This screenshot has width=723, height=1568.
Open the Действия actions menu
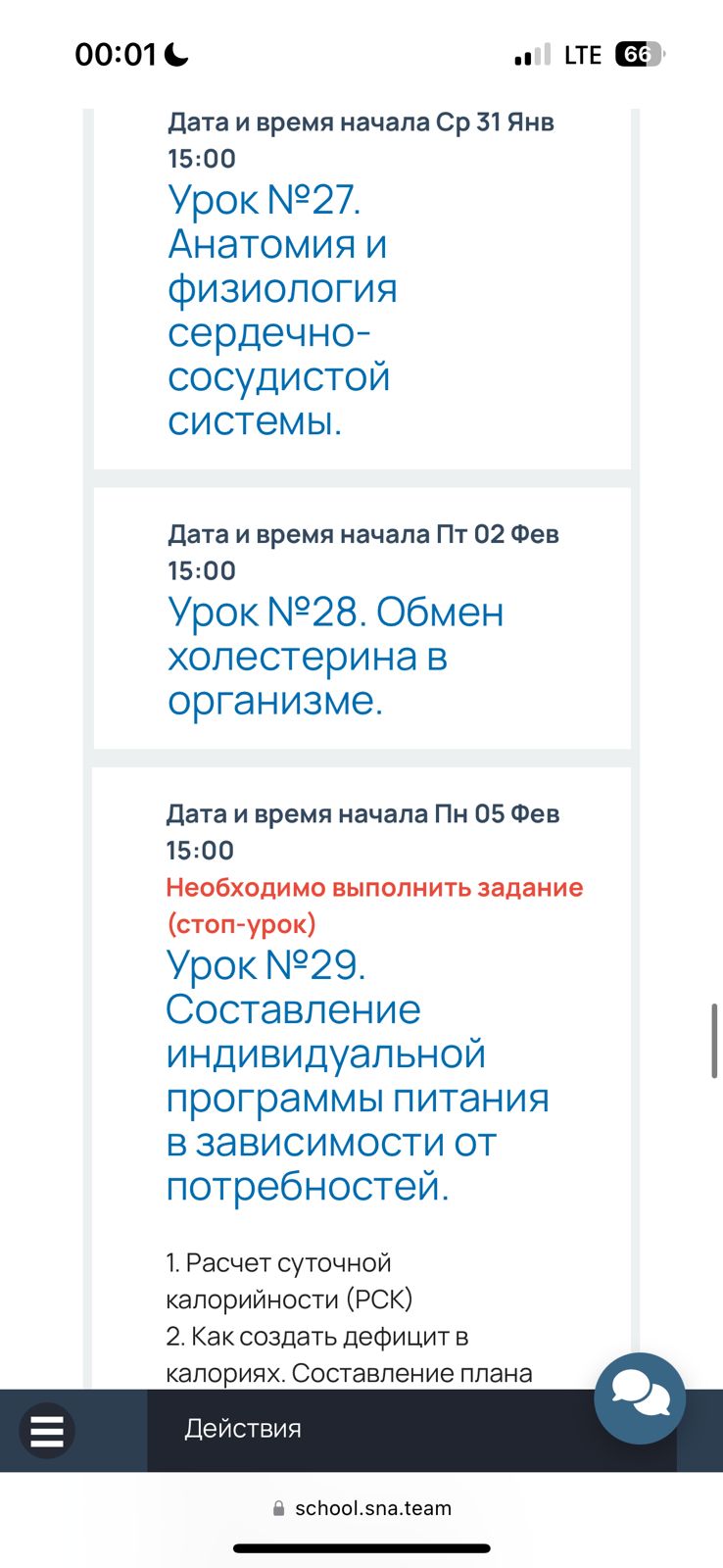click(243, 1429)
